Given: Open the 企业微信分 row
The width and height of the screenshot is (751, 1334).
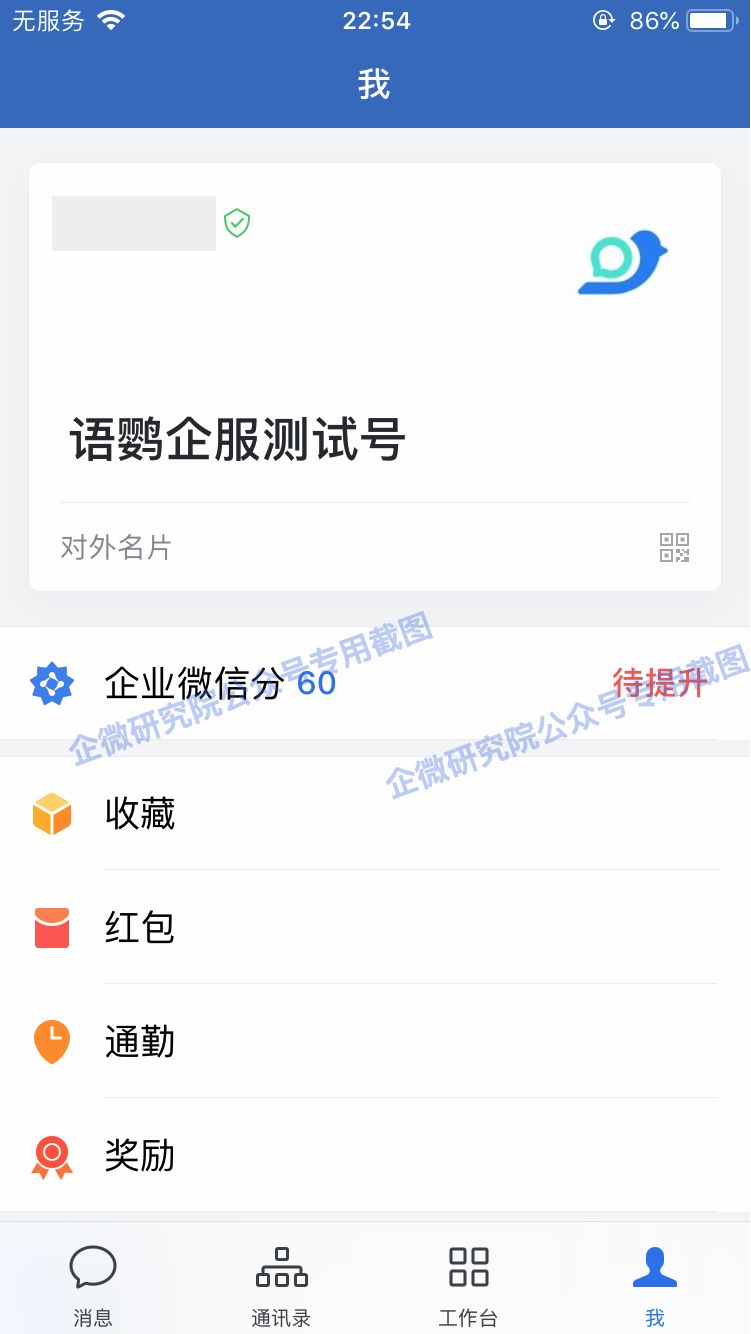Looking at the screenshot, I should tap(375, 684).
